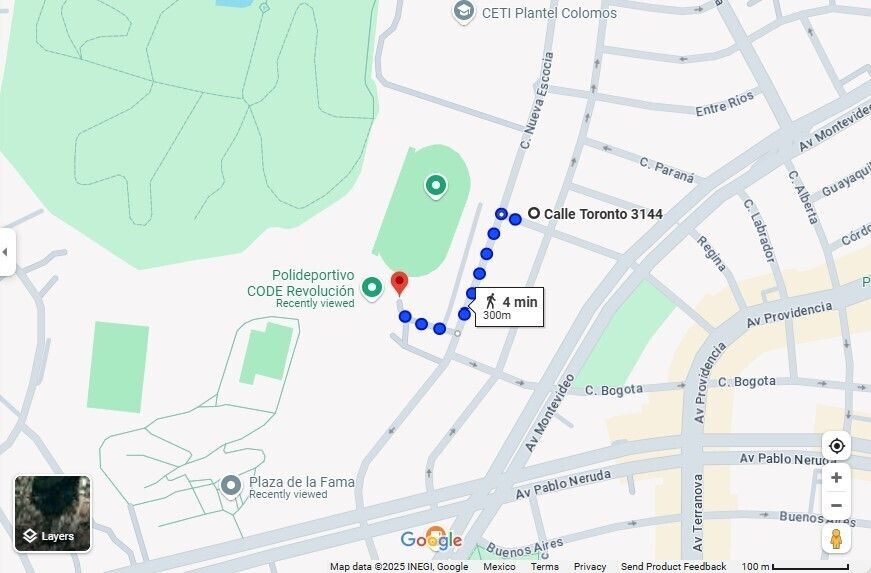This screenshot has width=871, height=573.
Task: Zoom out of the map
Action: [x=836, y=506]
